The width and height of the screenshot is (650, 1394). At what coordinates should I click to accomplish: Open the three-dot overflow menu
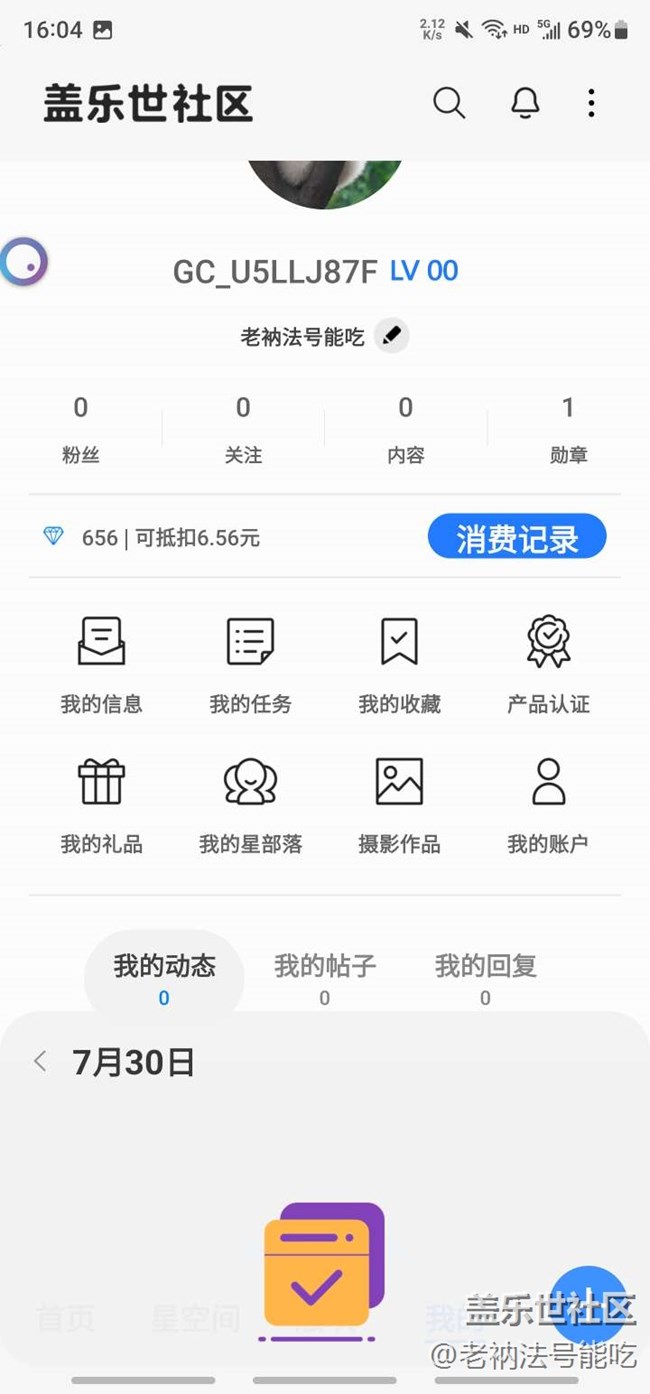pyautogui.click(x=591, y=103)
